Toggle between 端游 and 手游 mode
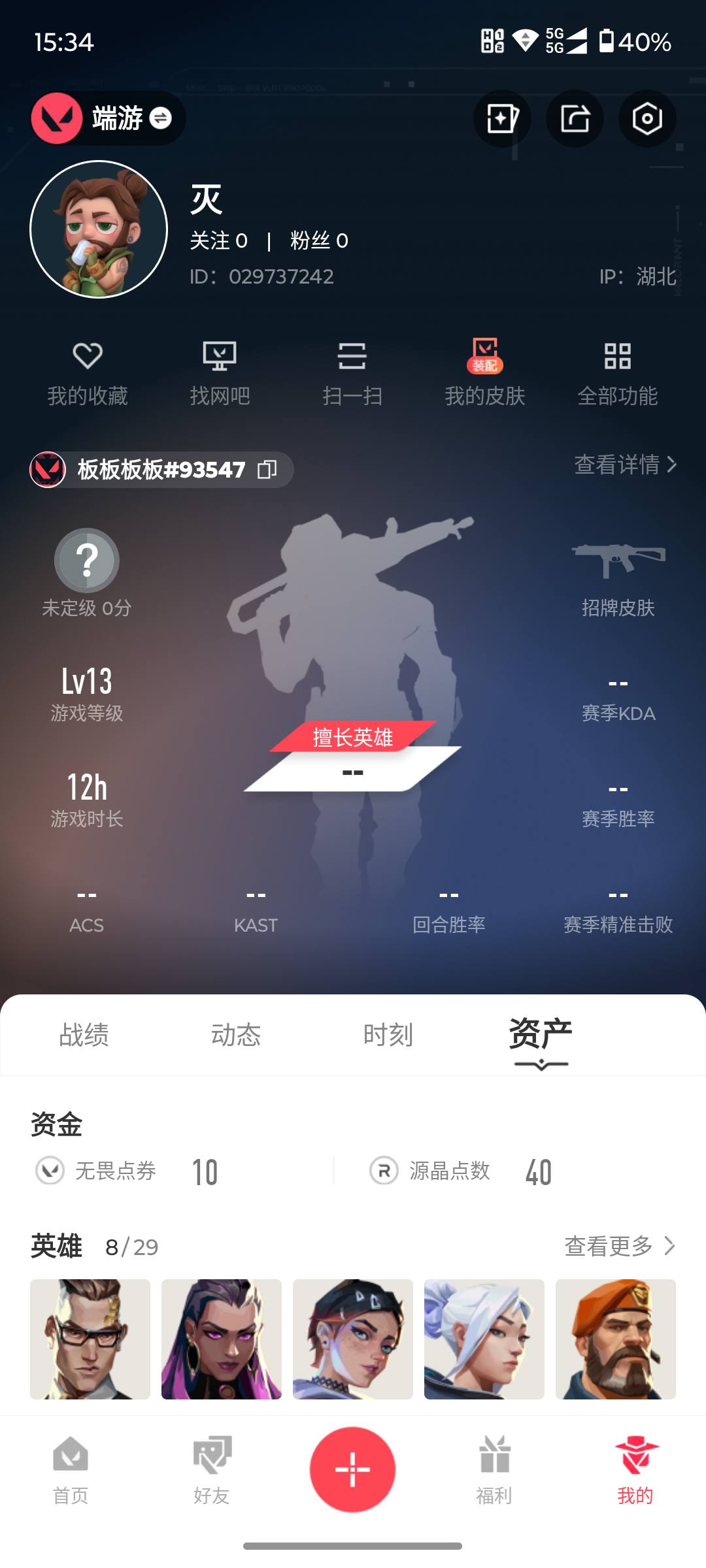706x1568 pixels. coord(161,118)
